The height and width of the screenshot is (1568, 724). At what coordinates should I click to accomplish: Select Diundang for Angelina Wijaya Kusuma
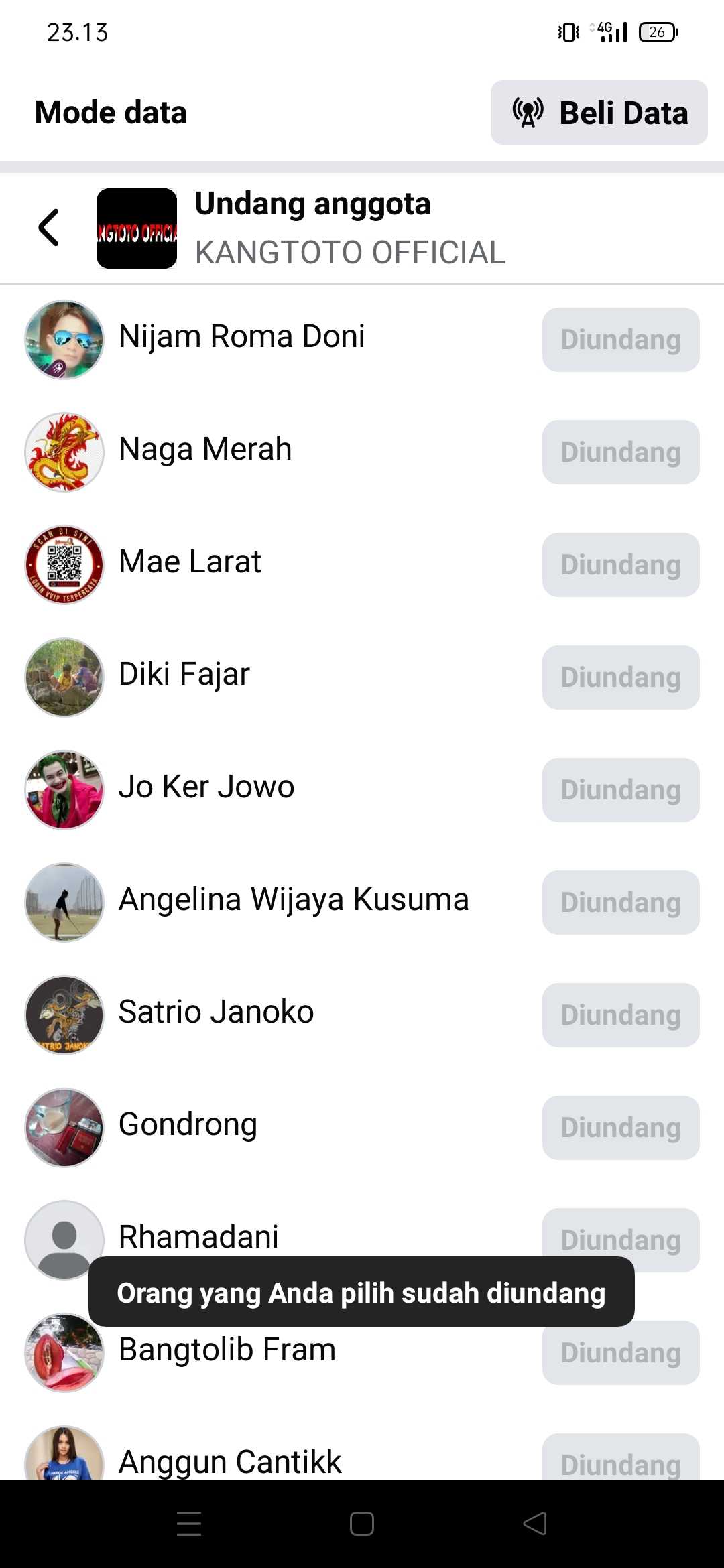(x=620, y=903)
